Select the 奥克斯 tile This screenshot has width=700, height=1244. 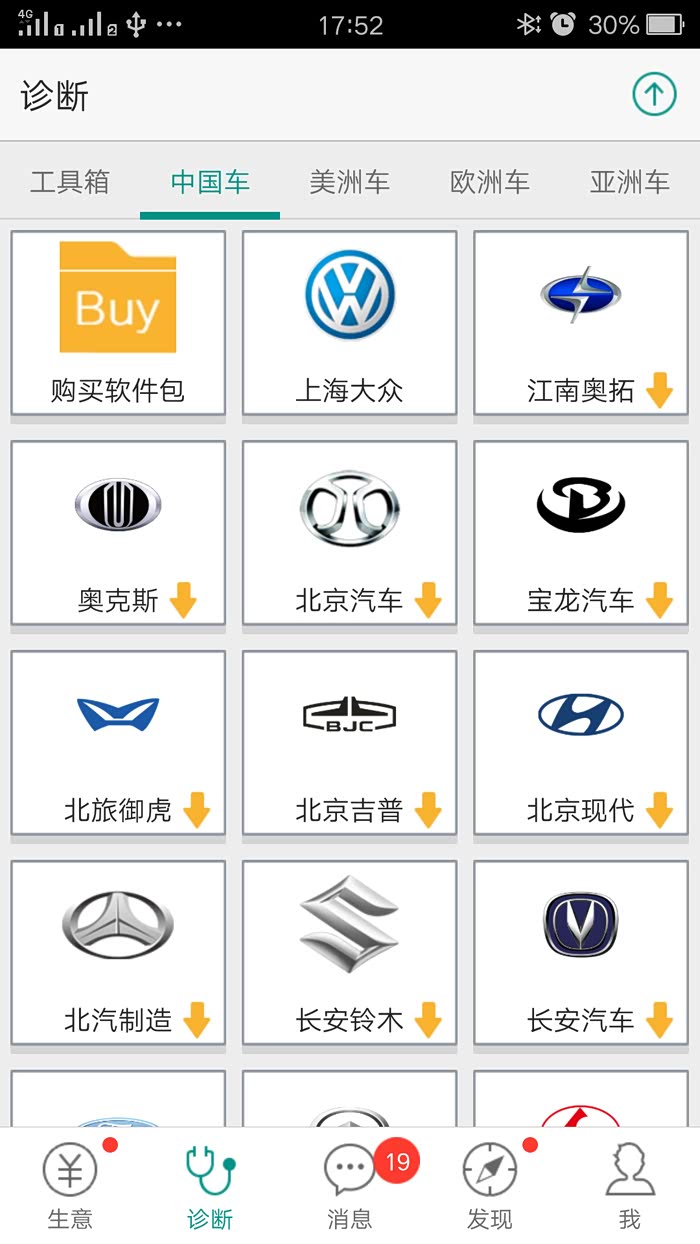118,532
